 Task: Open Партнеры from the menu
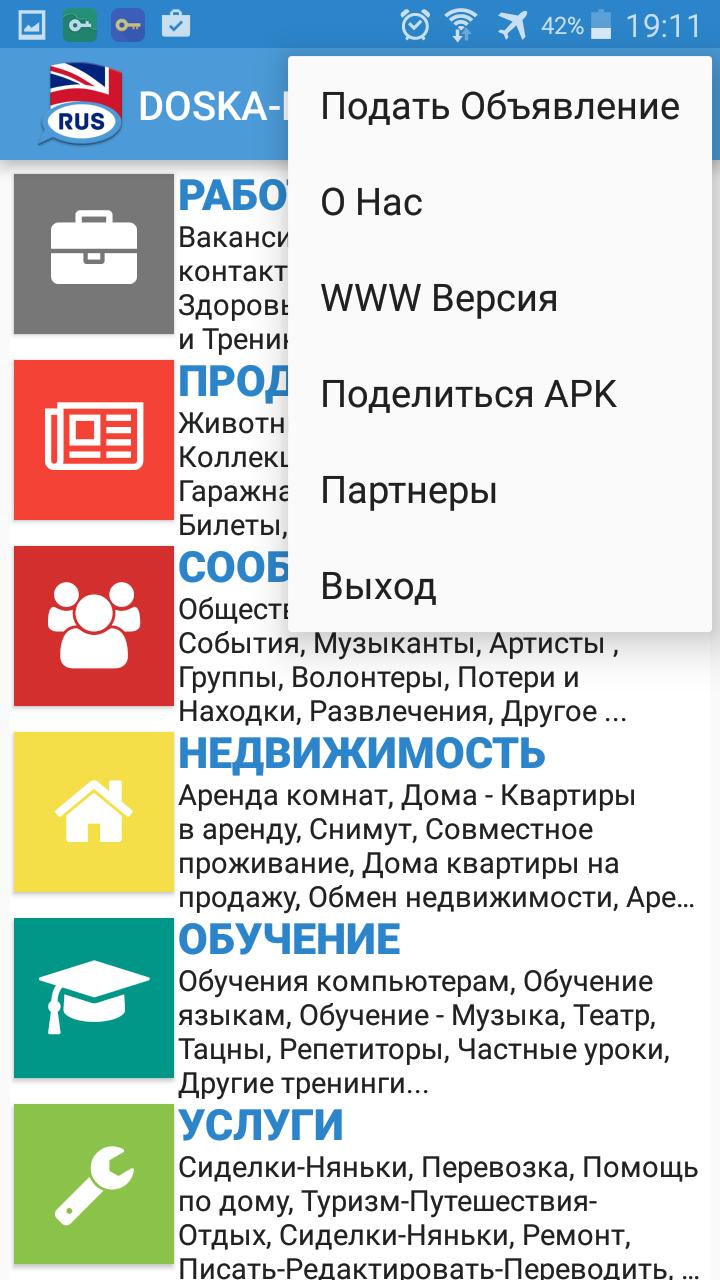[499, 491]
